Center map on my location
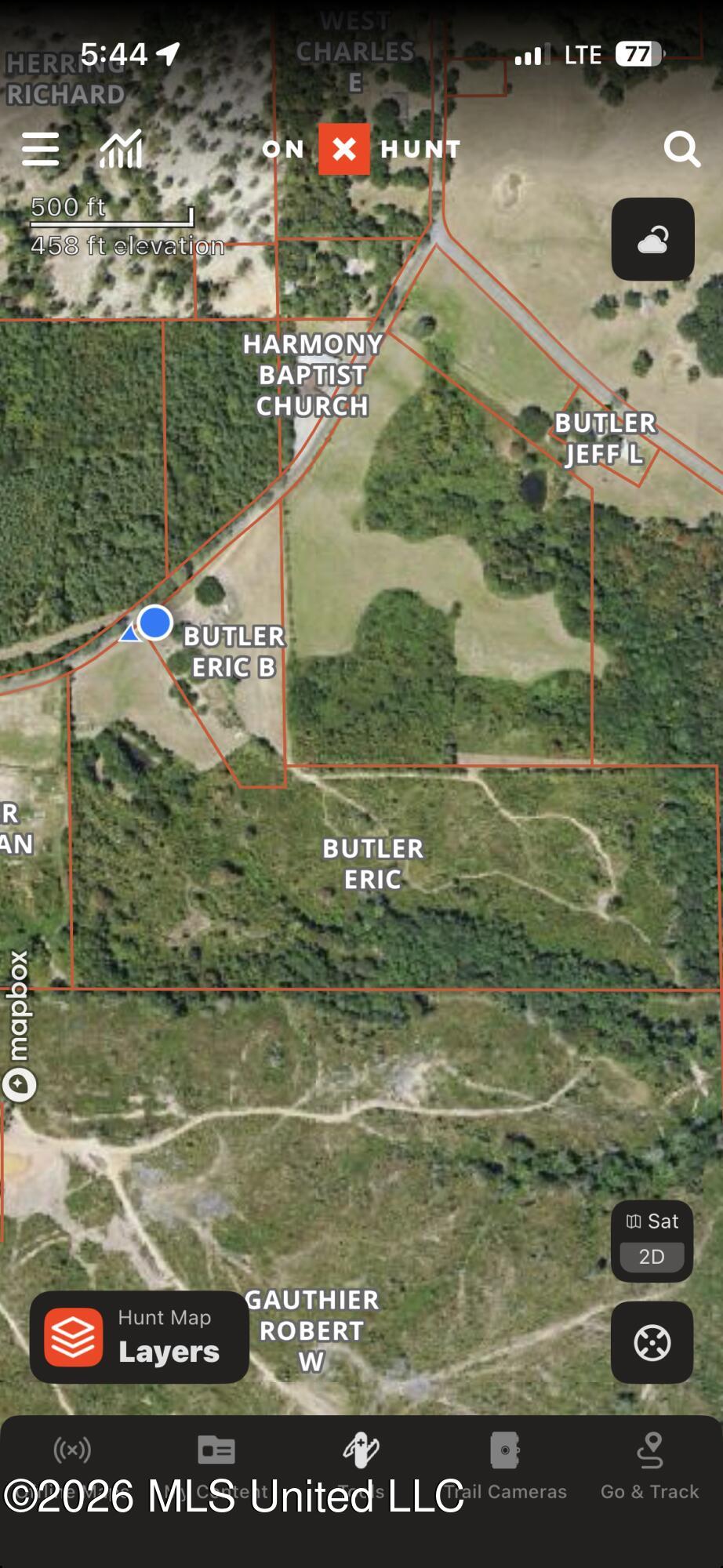This screenshot has height=1568, width=723. click(652, 1342)
